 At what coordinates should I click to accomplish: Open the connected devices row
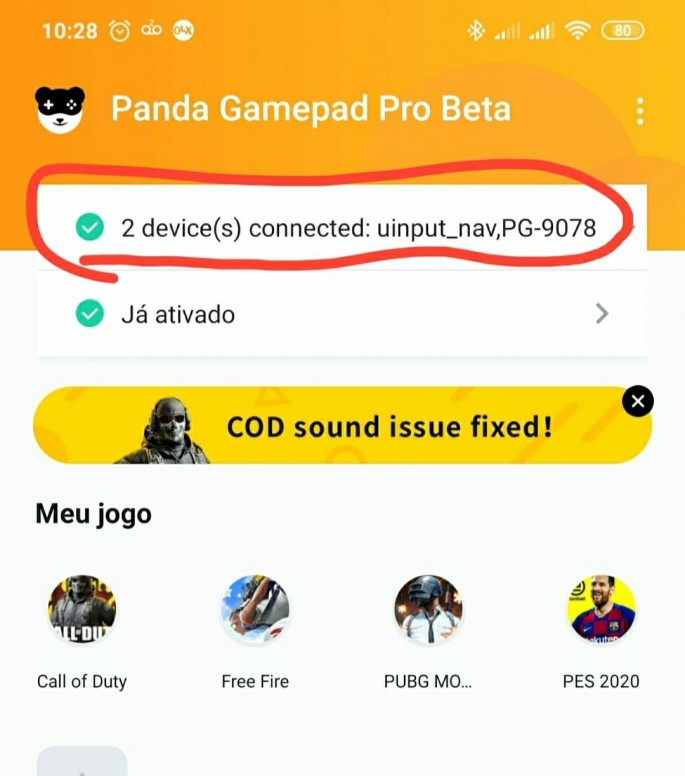coord(340,228)
